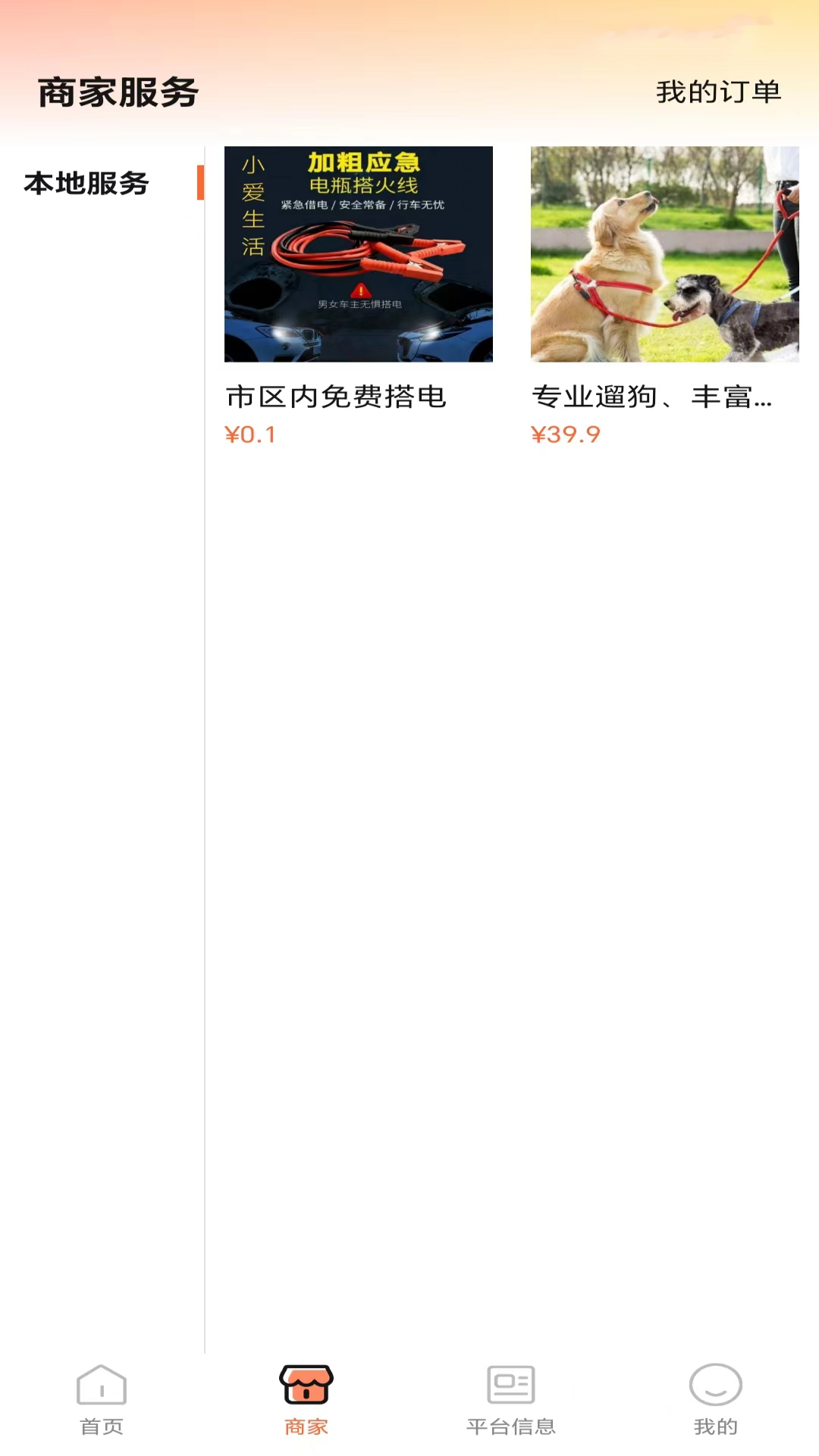Go to the 平台信息 tab
The height and width of the screenshot is (1456, 819).
[x=511, y=1399]
